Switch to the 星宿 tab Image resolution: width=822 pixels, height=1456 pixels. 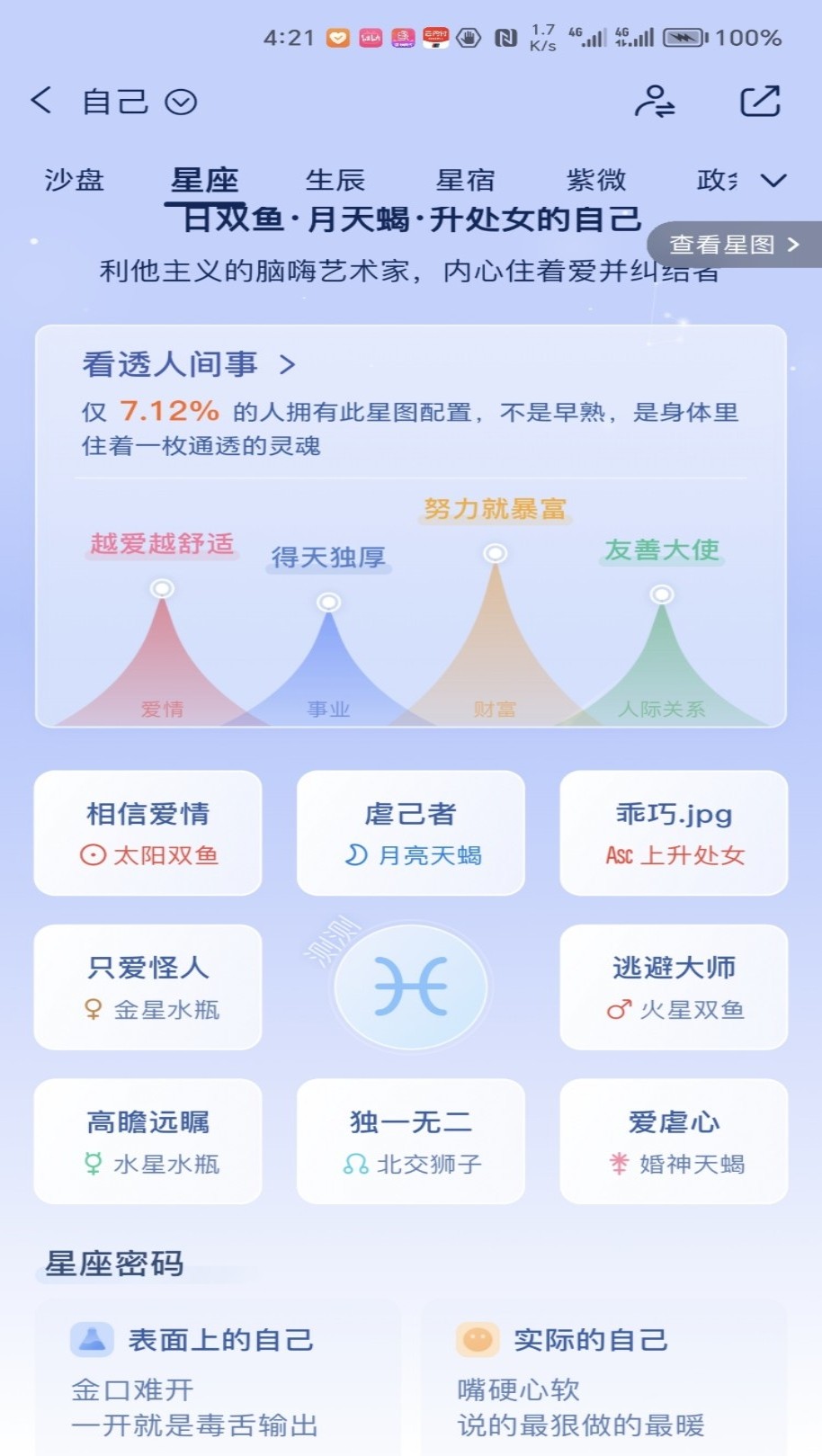pos(465,180)
